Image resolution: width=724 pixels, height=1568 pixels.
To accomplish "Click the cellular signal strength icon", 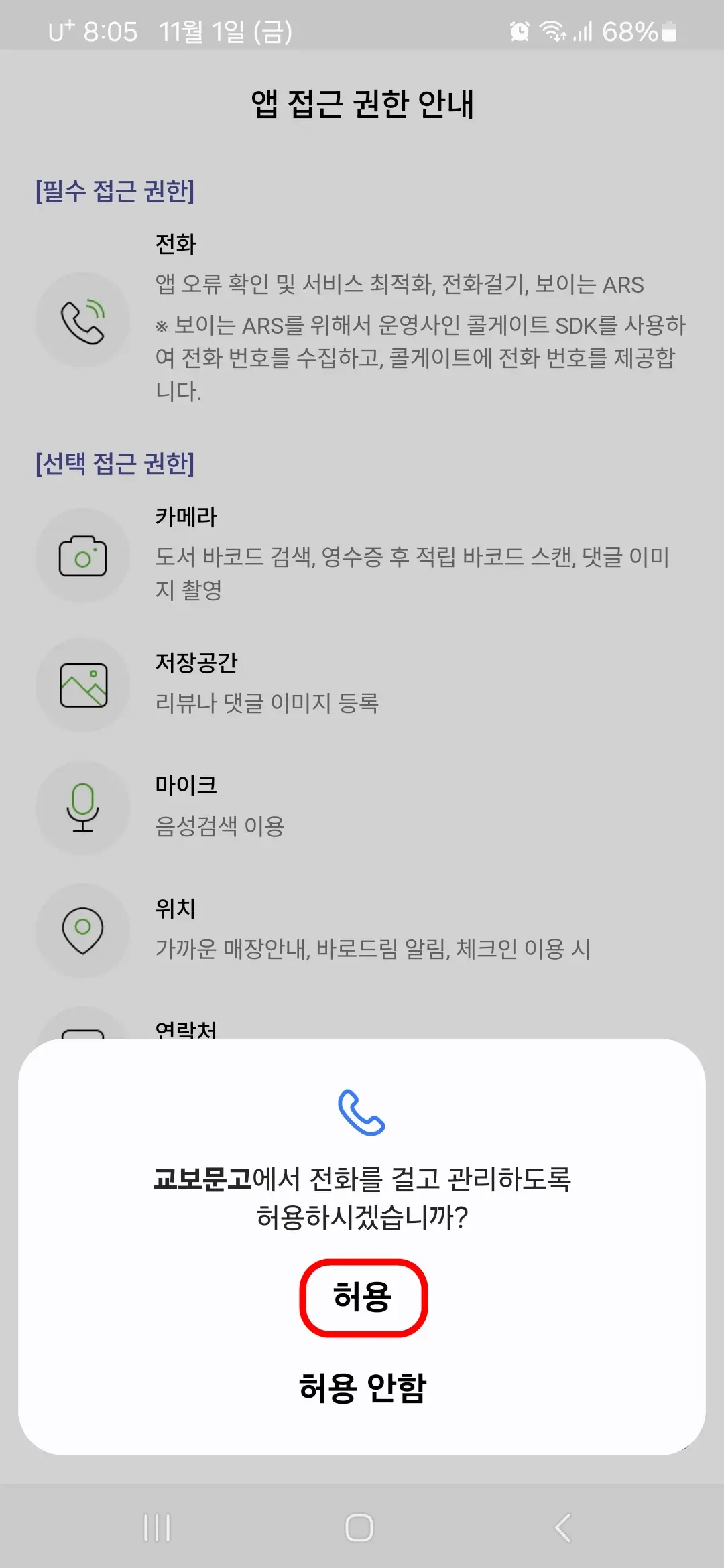I will coord(585,30).
